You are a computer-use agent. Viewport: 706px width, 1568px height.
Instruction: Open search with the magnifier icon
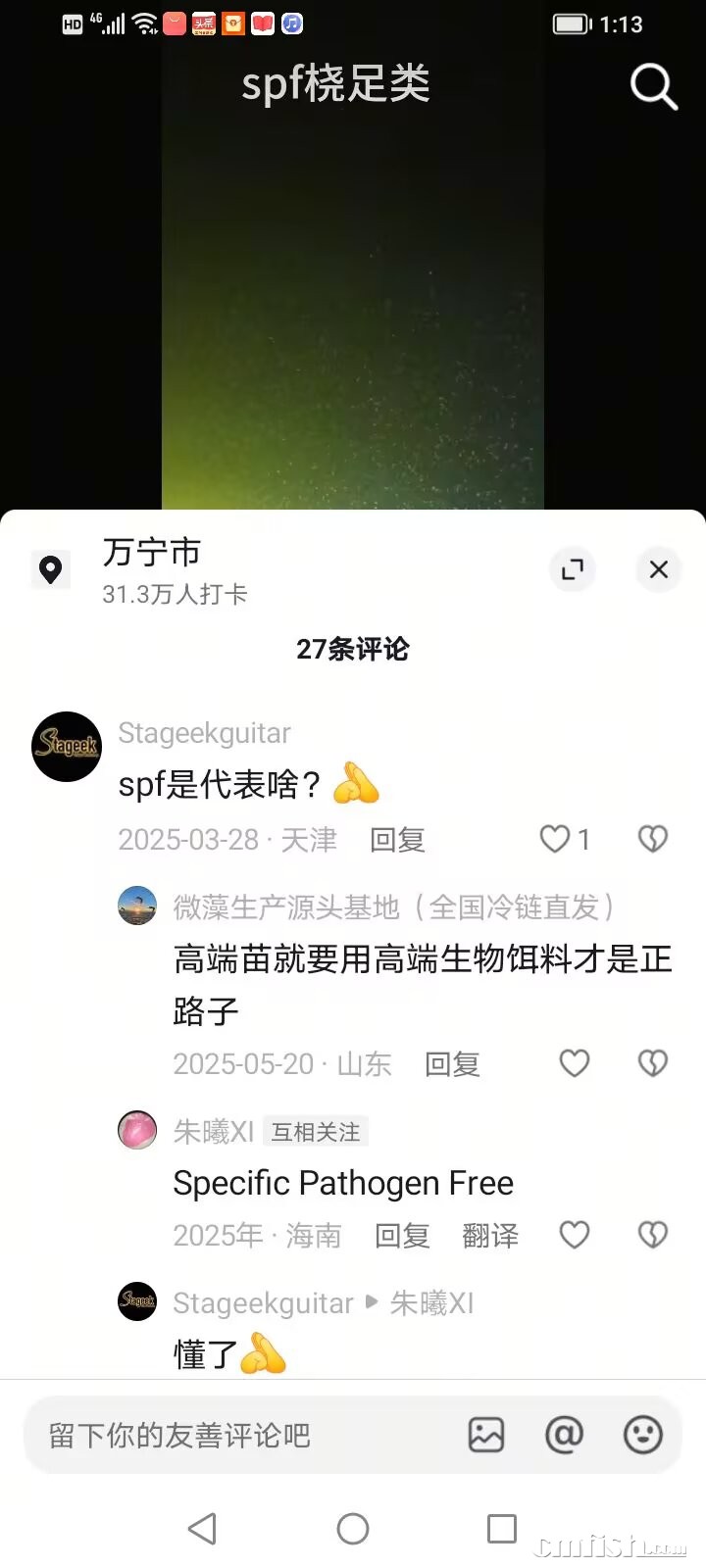[653, 86]
